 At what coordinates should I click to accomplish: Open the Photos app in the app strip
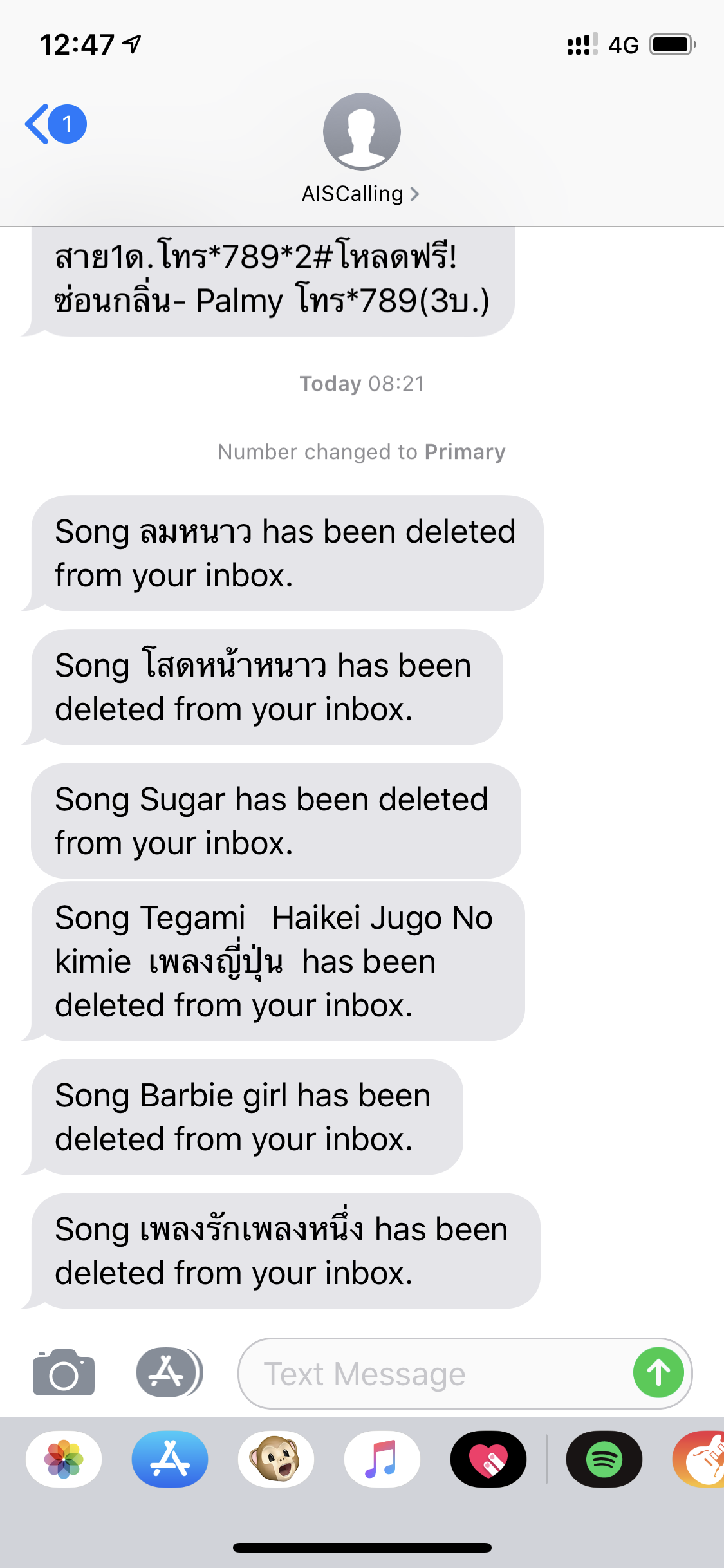[64, 1459]
